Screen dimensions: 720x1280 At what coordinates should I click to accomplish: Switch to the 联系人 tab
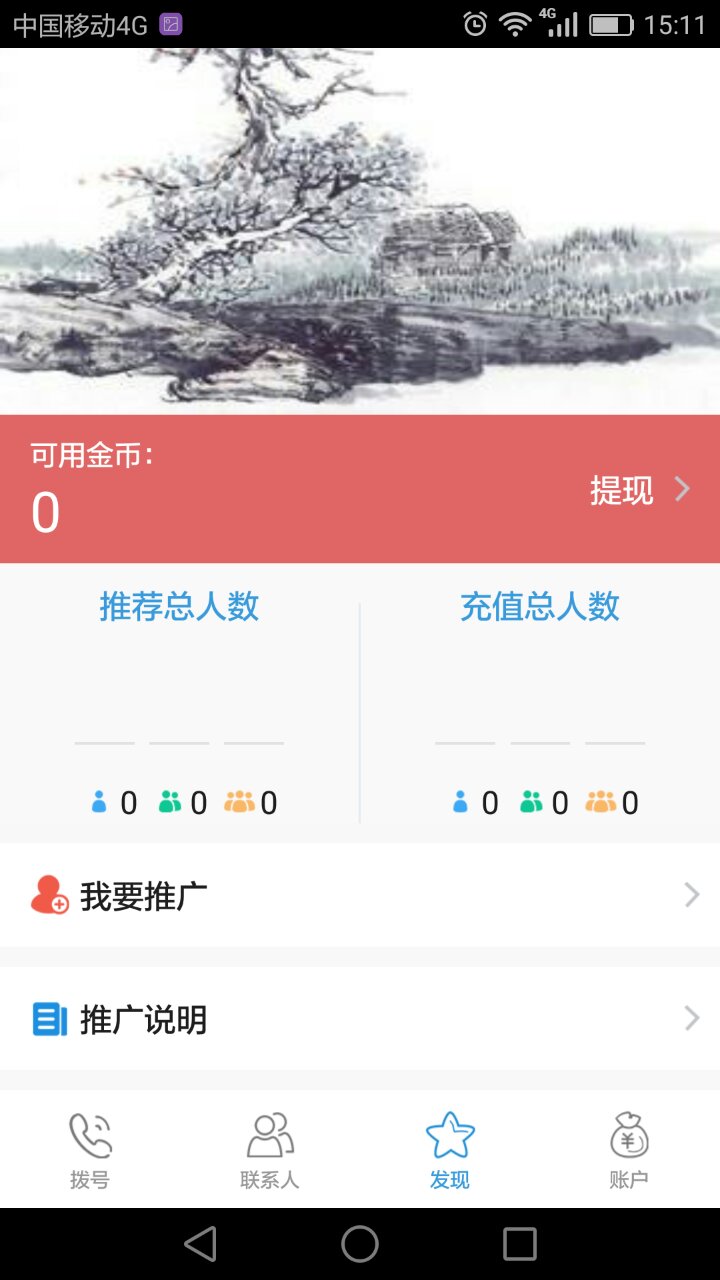coord(268,1150)
